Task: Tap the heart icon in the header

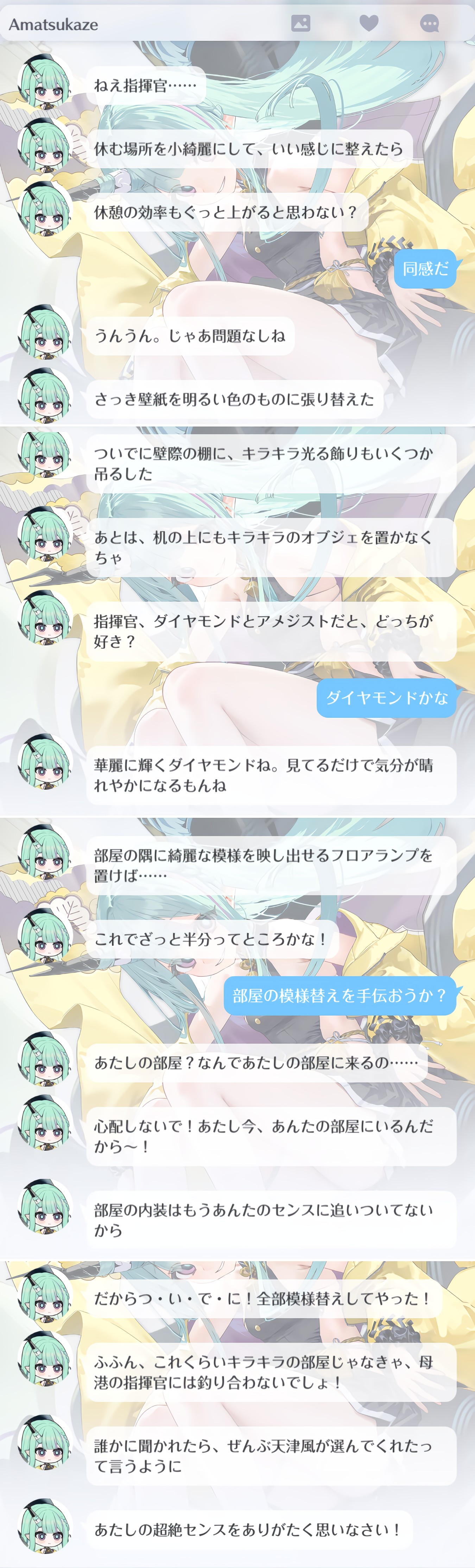Action: (369, 23)
